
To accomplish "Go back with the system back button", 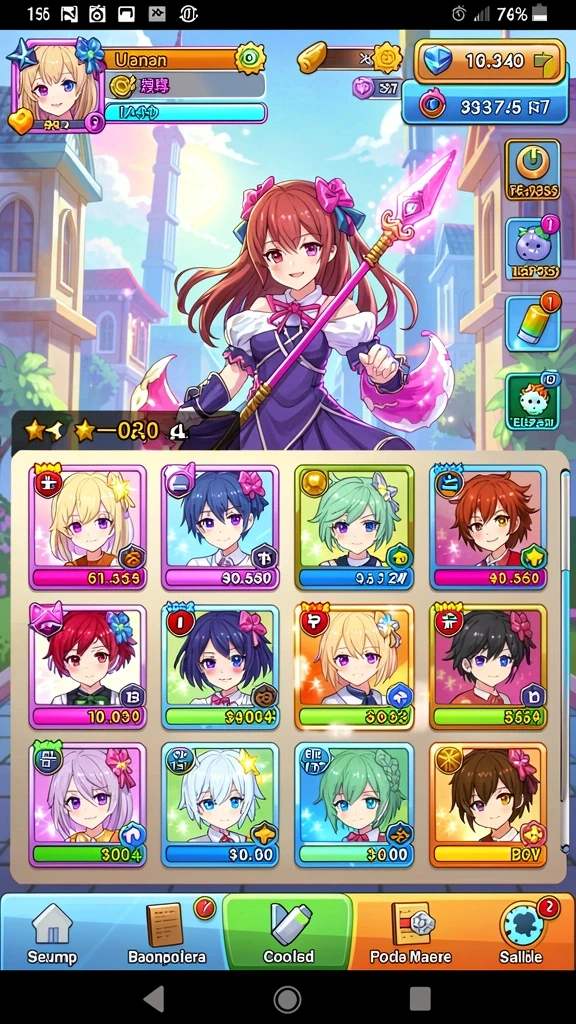I will [x=154, y=999].
